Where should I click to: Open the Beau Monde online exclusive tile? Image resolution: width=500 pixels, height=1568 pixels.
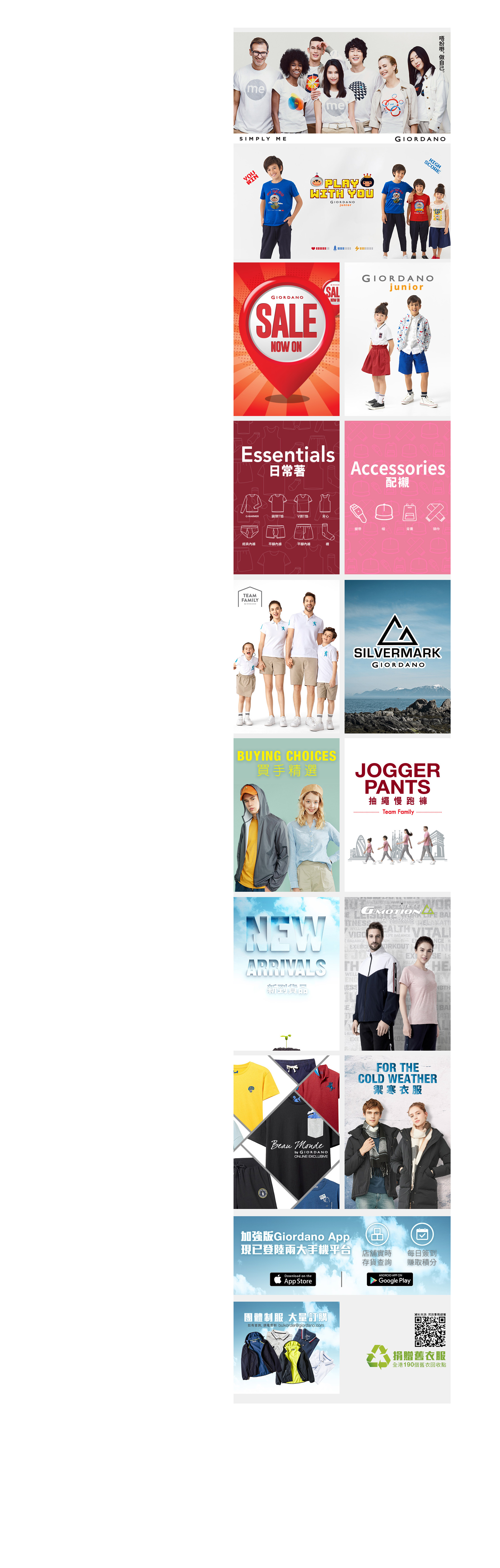[286, 1132]
